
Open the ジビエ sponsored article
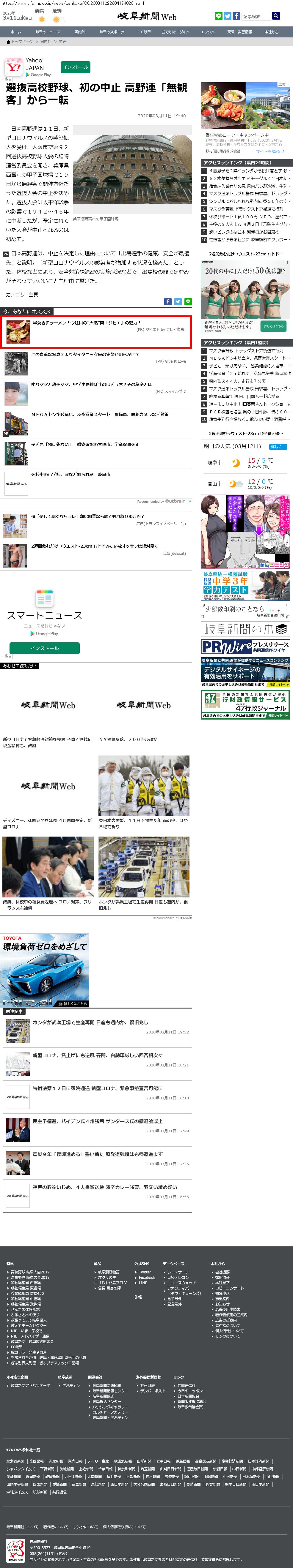coord(96,332)
